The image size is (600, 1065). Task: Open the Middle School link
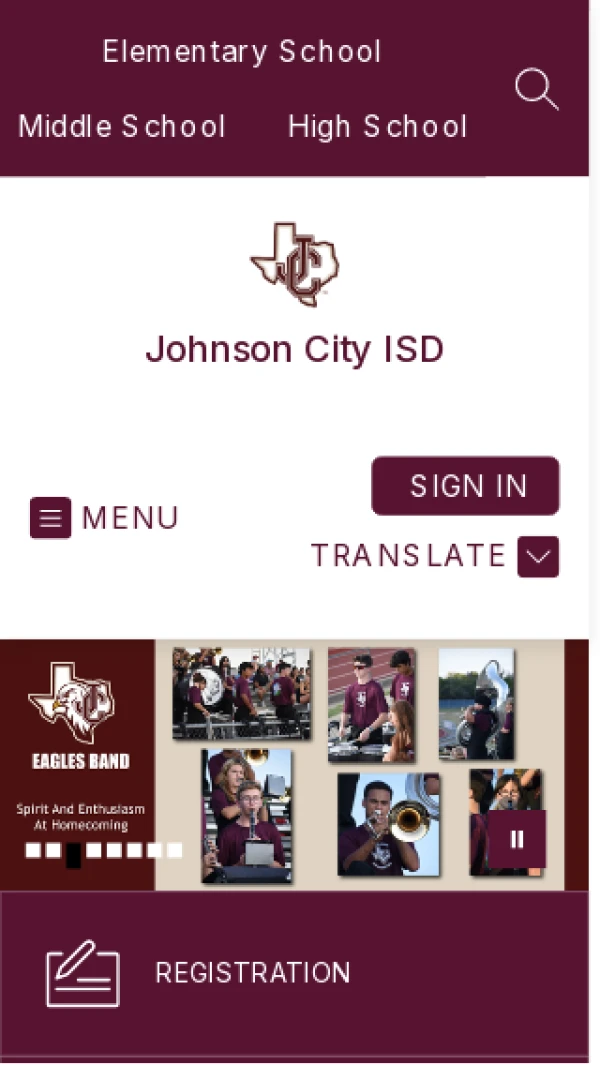[122, 127]
